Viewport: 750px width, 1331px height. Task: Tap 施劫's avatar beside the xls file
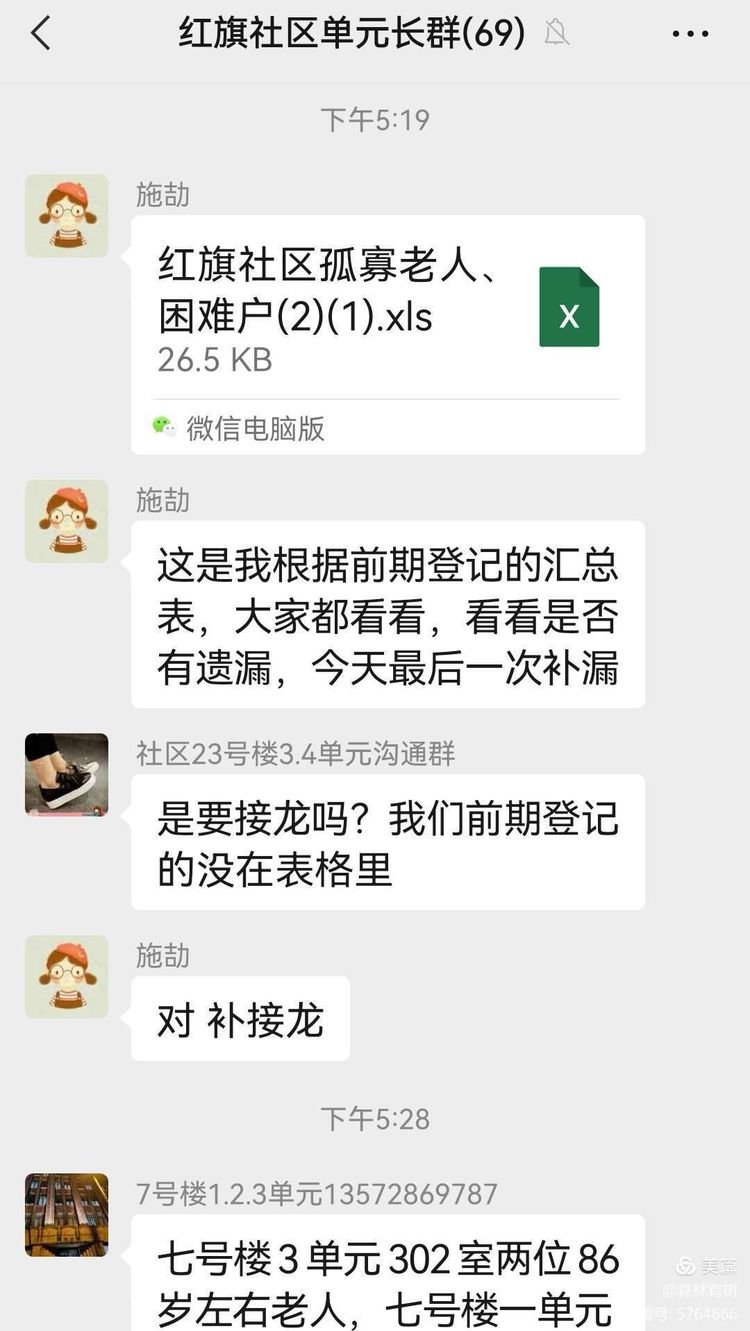click(66, 216)
